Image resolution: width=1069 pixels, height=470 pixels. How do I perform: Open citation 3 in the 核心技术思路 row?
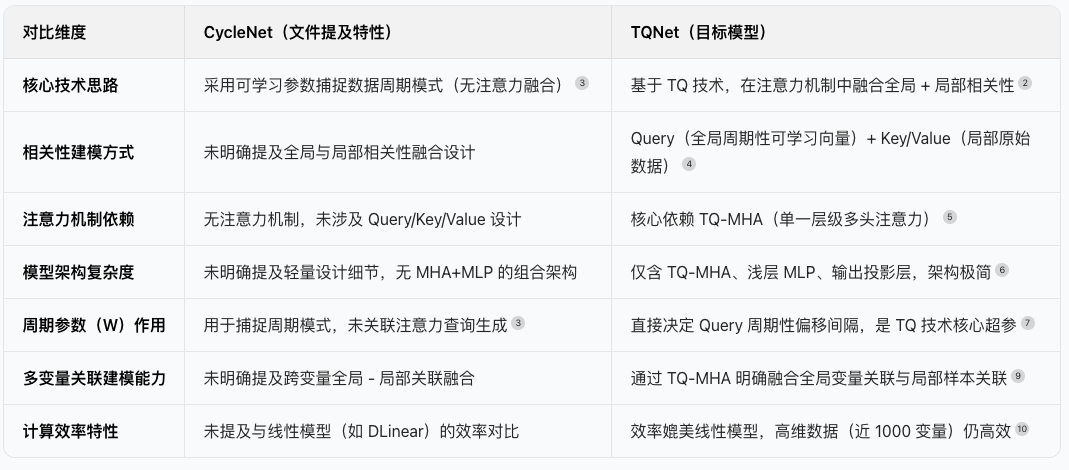tap(583, 84)
